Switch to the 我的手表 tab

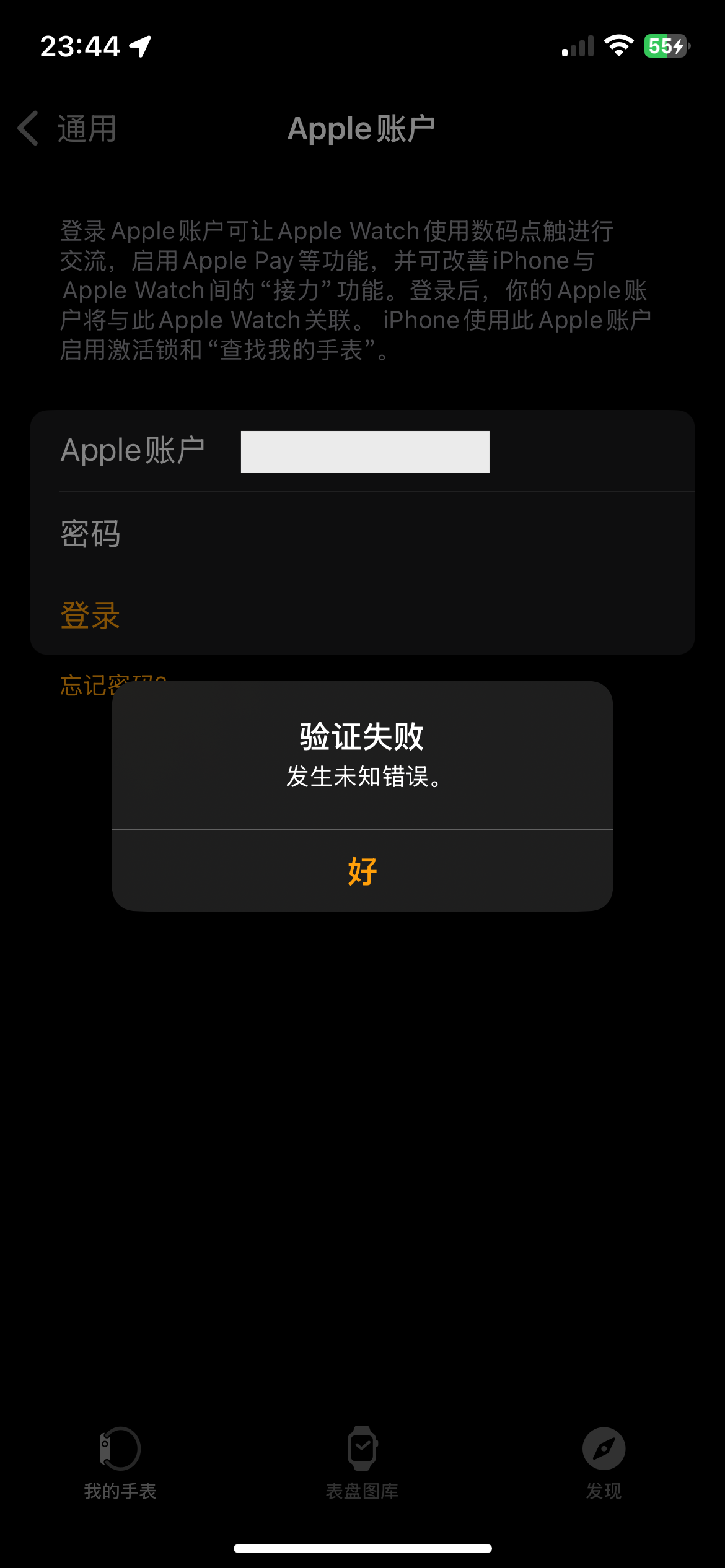[120, 1462]
